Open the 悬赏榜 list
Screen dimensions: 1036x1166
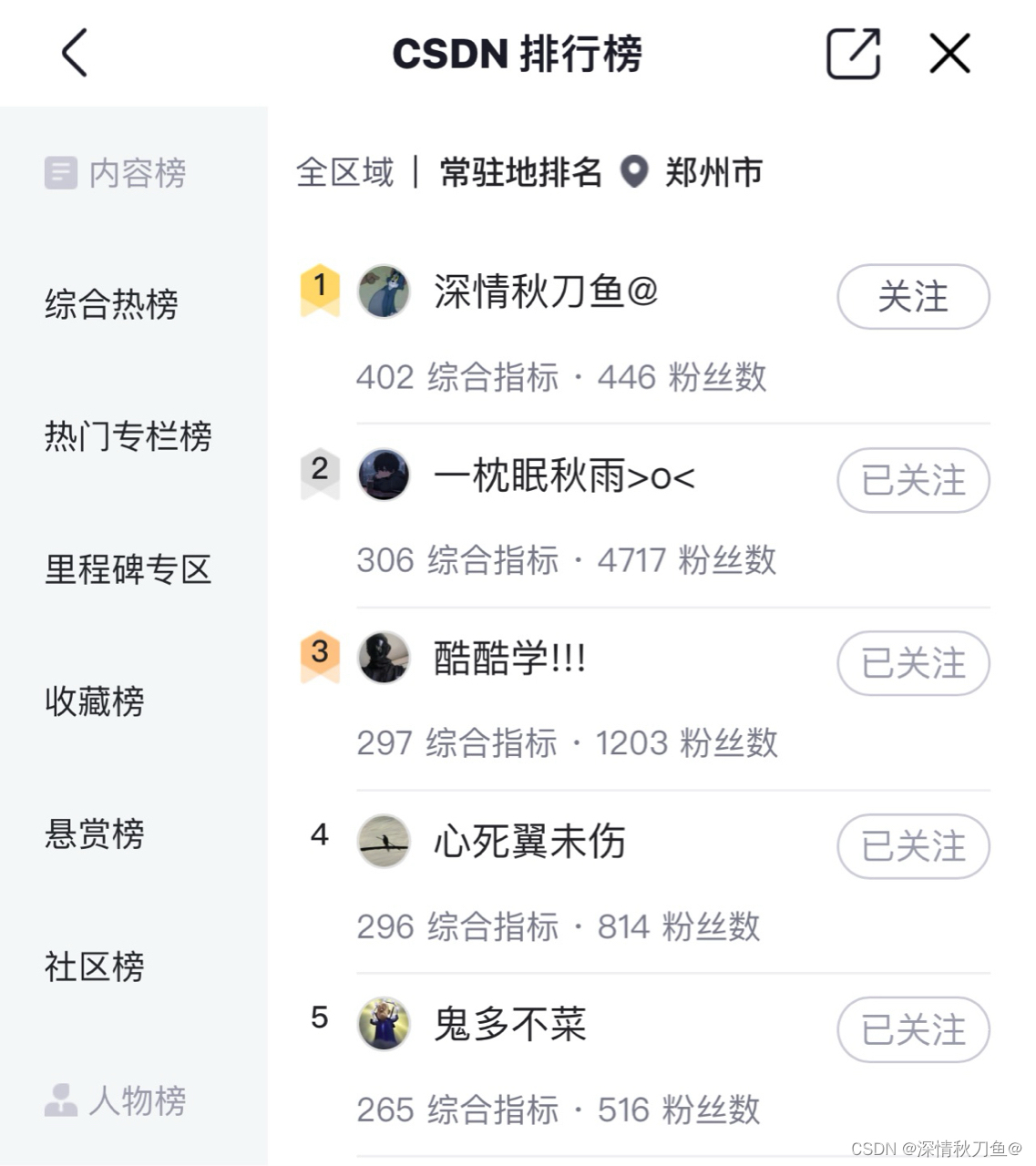click(95, 834)
